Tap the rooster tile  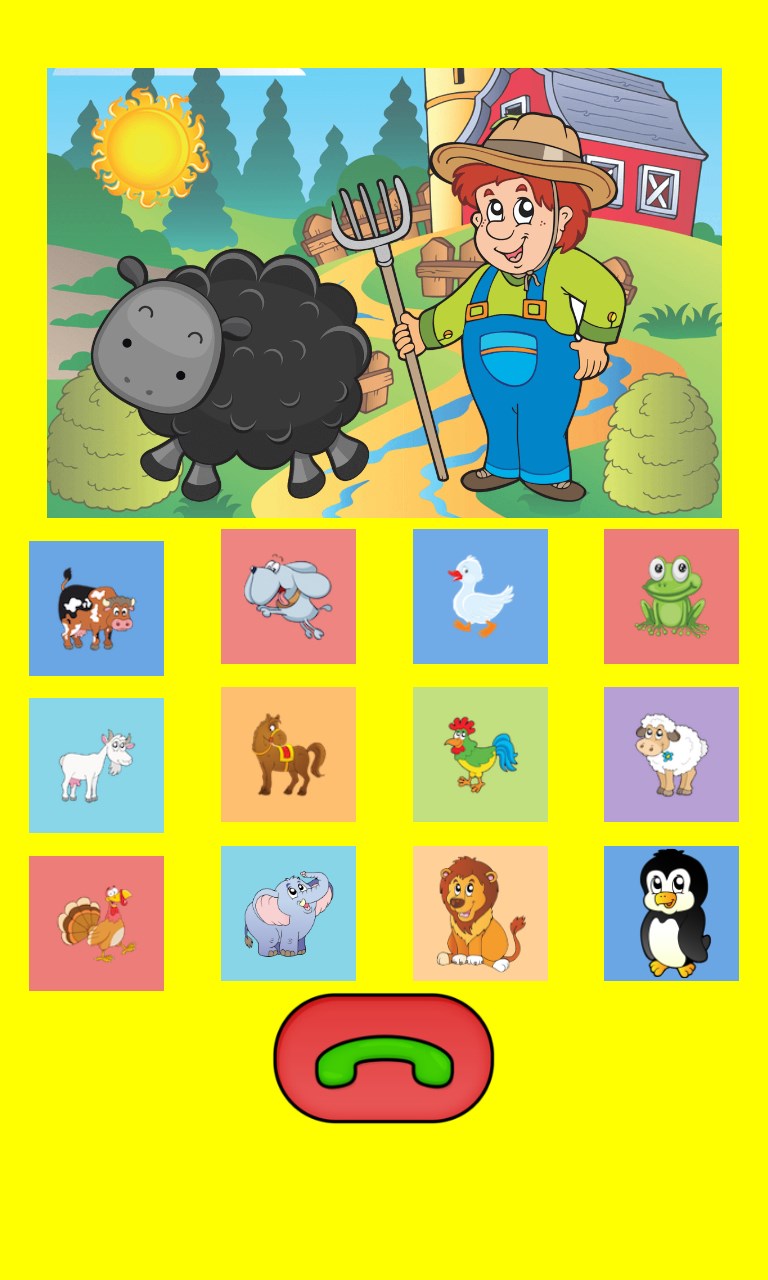(x=480, y=754)
